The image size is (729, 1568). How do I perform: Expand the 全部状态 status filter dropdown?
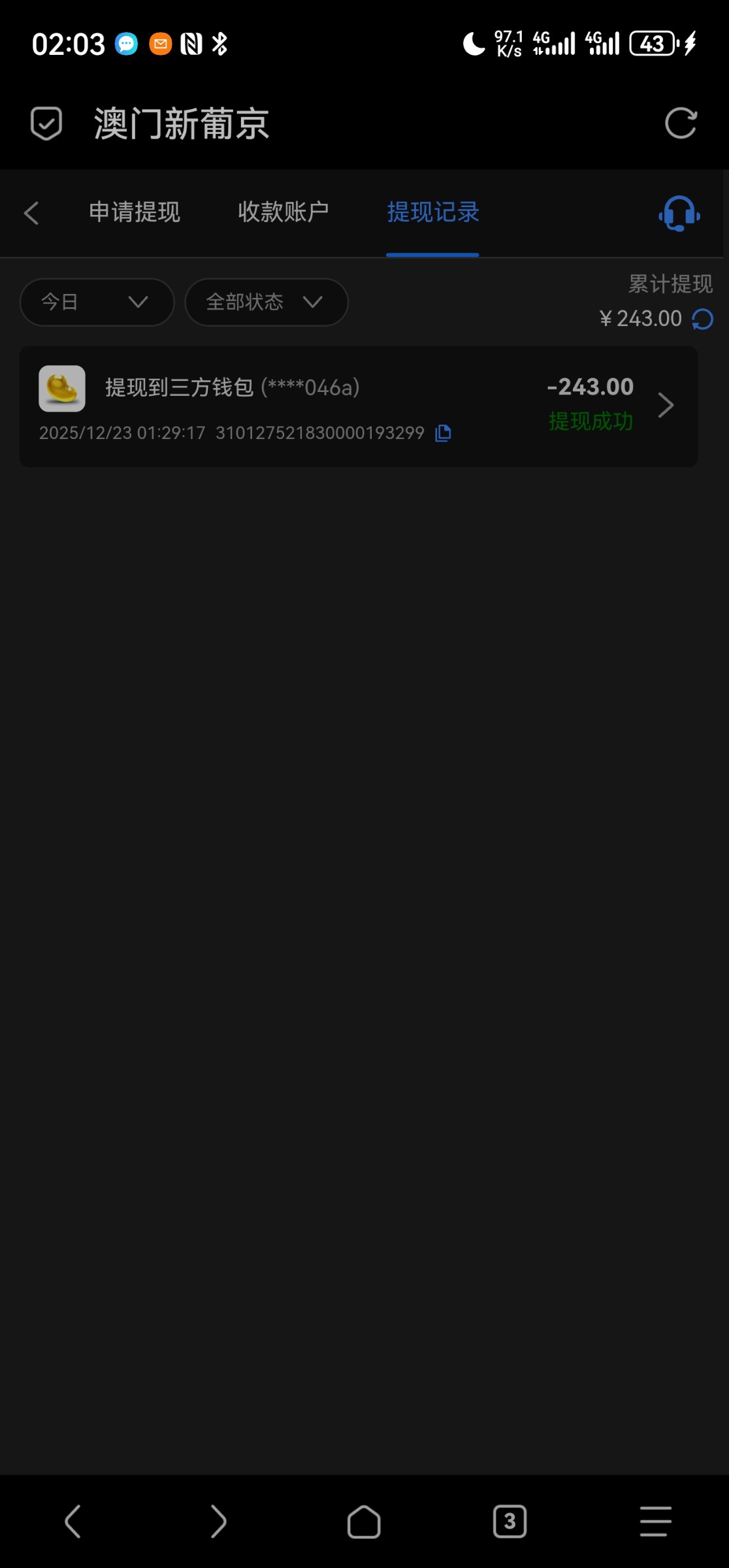pos(266,302)
